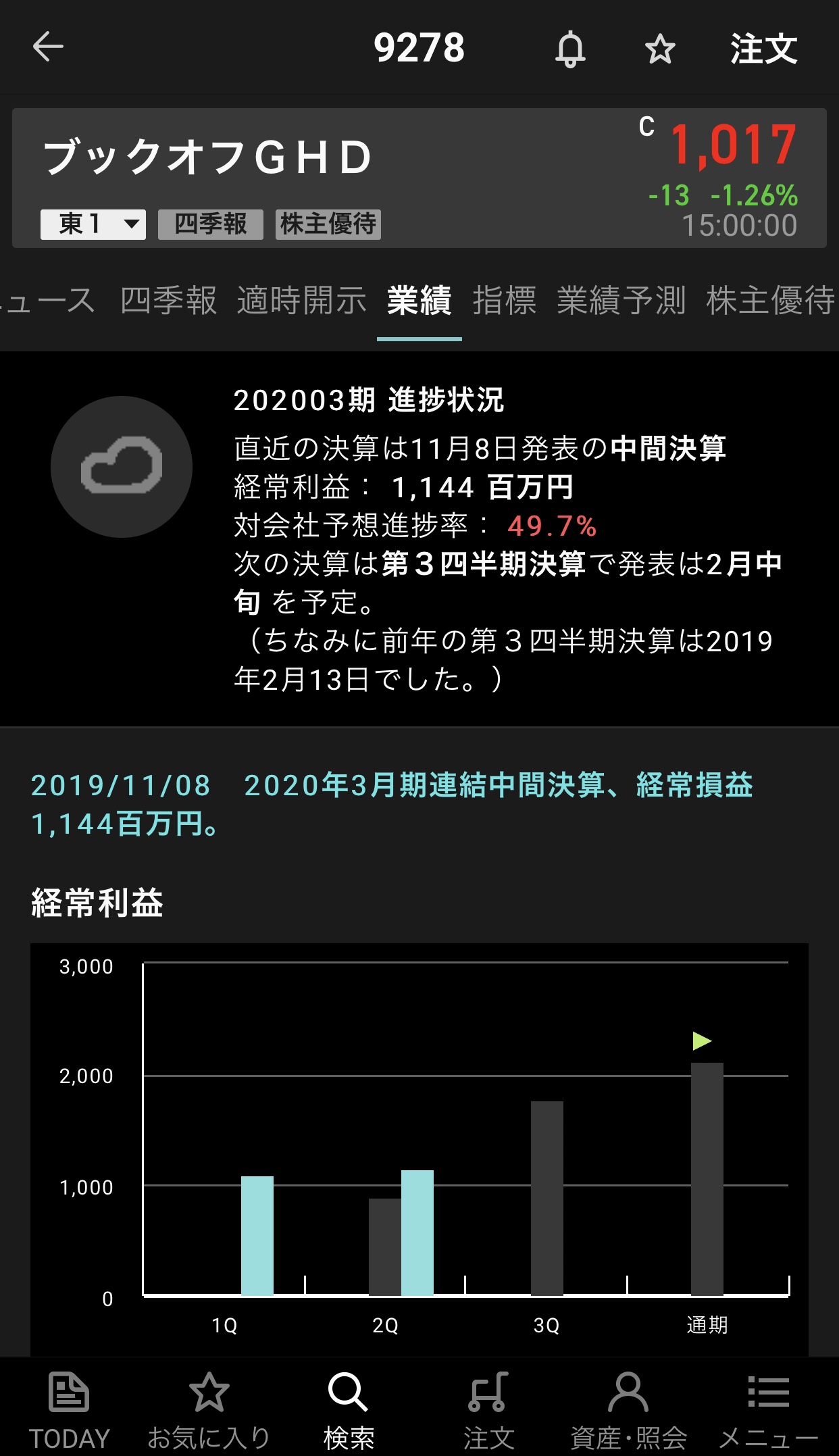This screenshot has width=839, height=1456.
Task: Tap the 株主優待 chip under the stock name
Action: (x=328, y=224)
